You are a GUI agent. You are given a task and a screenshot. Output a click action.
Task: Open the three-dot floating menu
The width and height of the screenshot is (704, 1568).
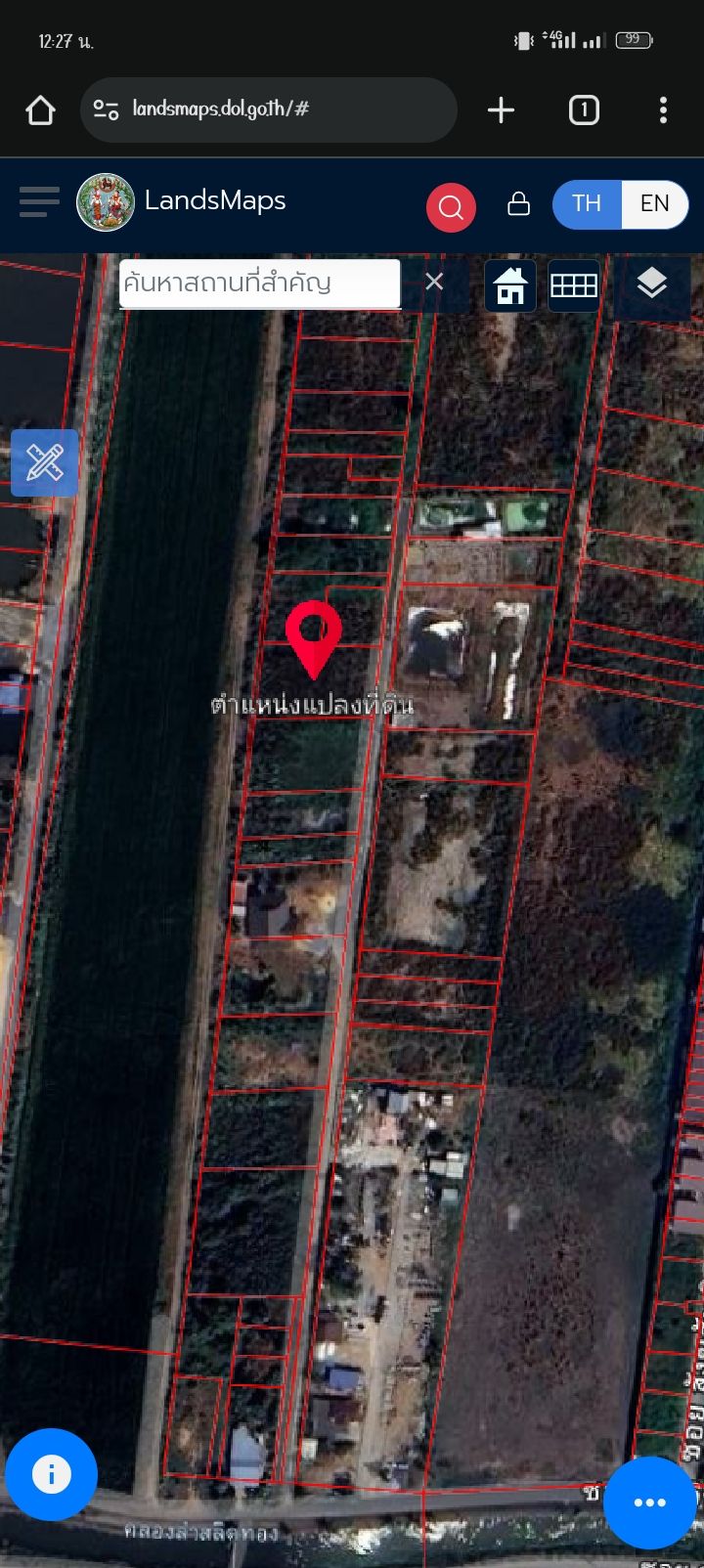point(649,1503)
